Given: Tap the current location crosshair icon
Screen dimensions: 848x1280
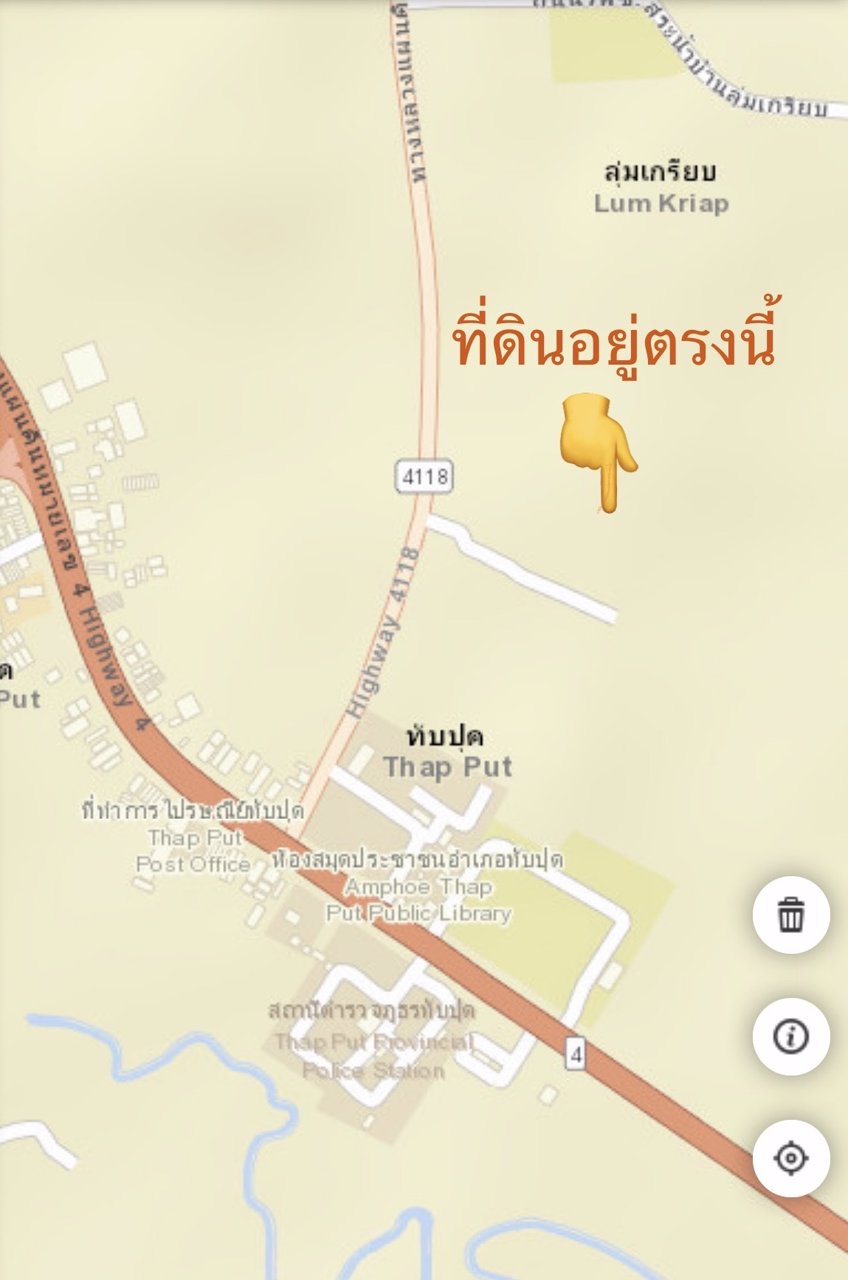Looking at the screenshot, I should [x=790, y=1156].
